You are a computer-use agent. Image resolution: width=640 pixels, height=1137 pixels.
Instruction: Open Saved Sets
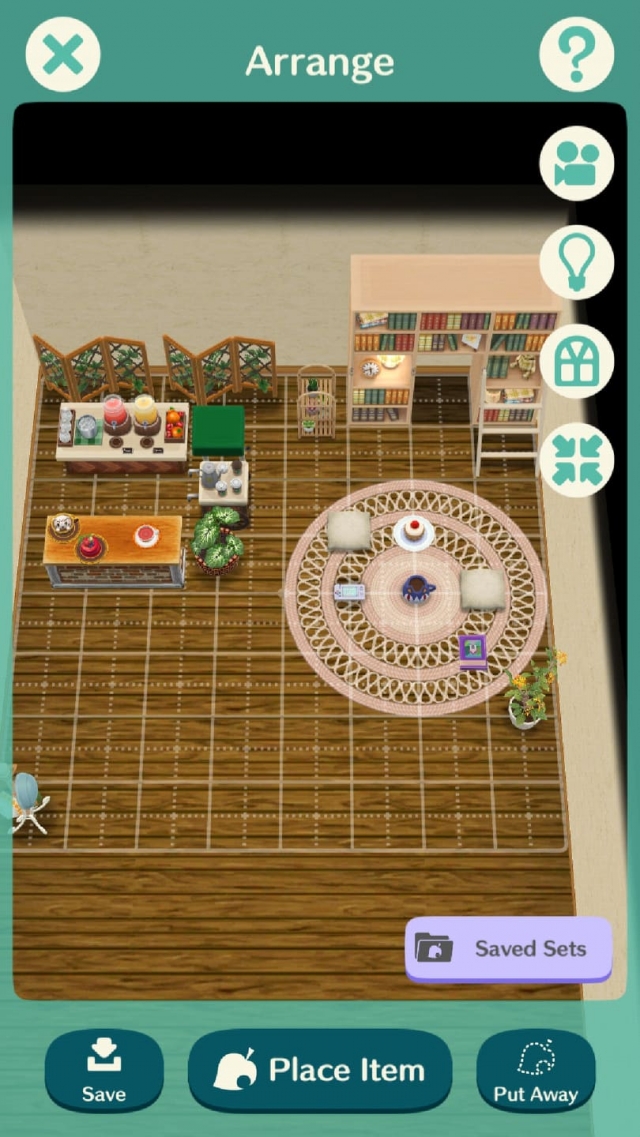click(x=509, y=949)
